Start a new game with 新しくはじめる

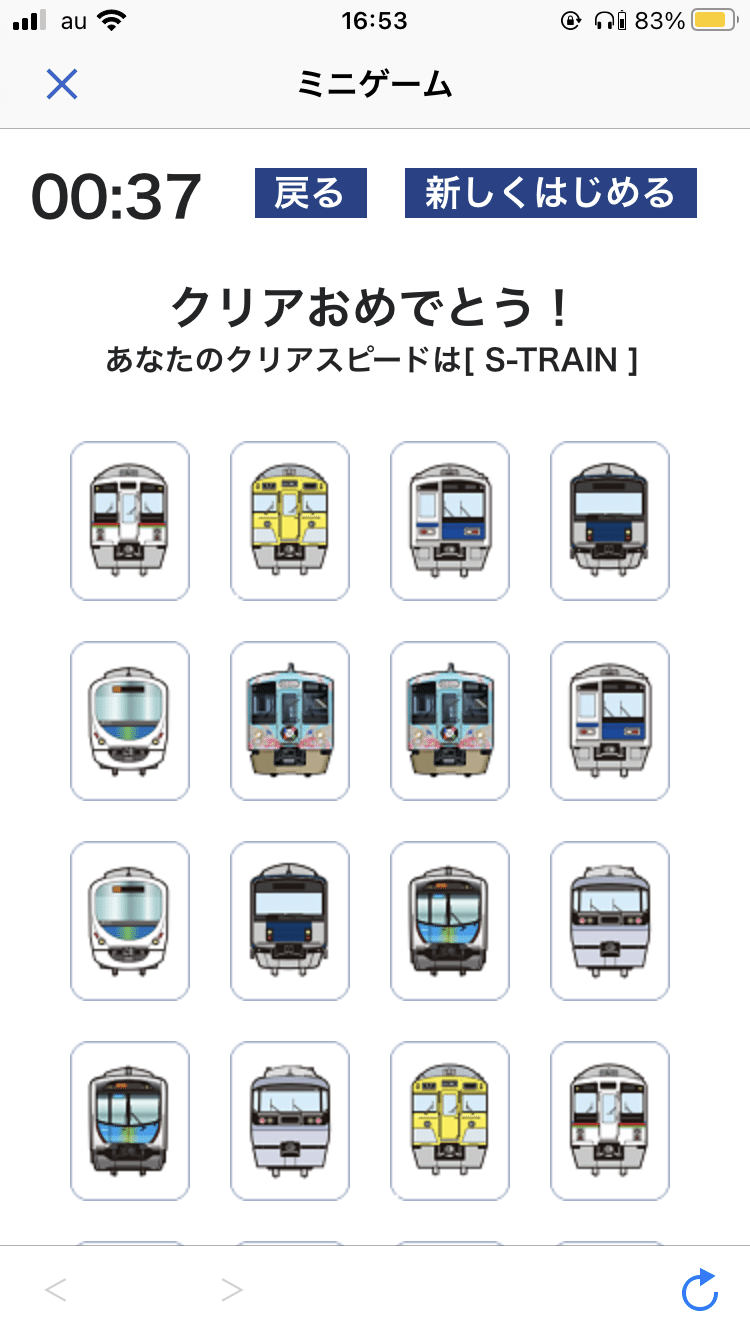click(550, 193)
